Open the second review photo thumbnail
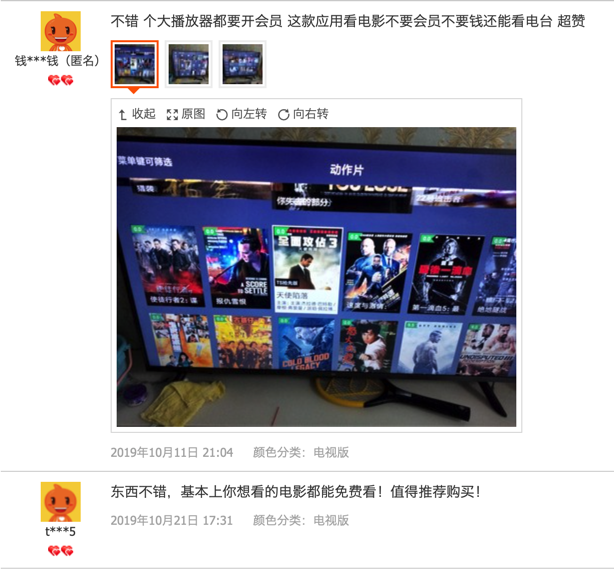The image size is (614, 572). point(188,64)
